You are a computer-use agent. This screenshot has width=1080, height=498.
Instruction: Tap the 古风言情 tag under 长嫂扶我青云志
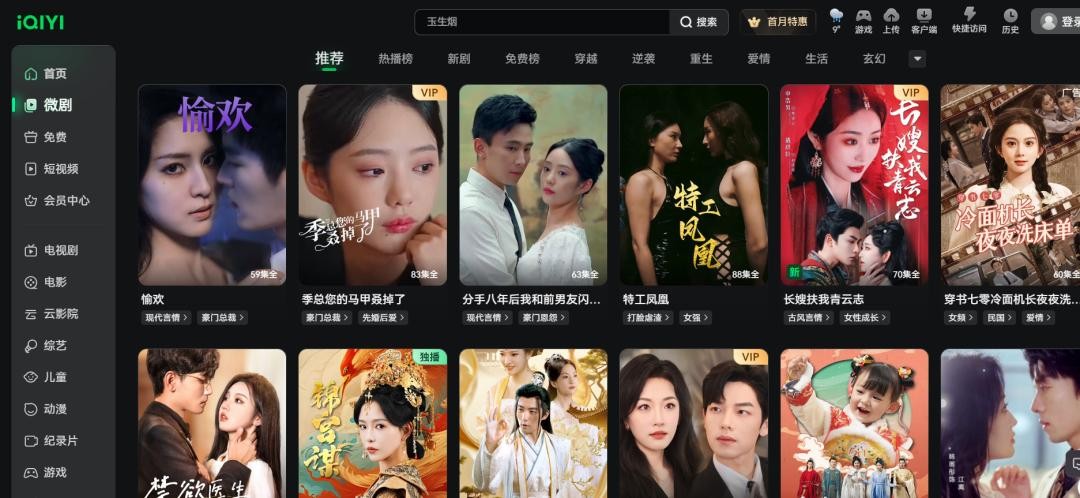tap(807, 318)
